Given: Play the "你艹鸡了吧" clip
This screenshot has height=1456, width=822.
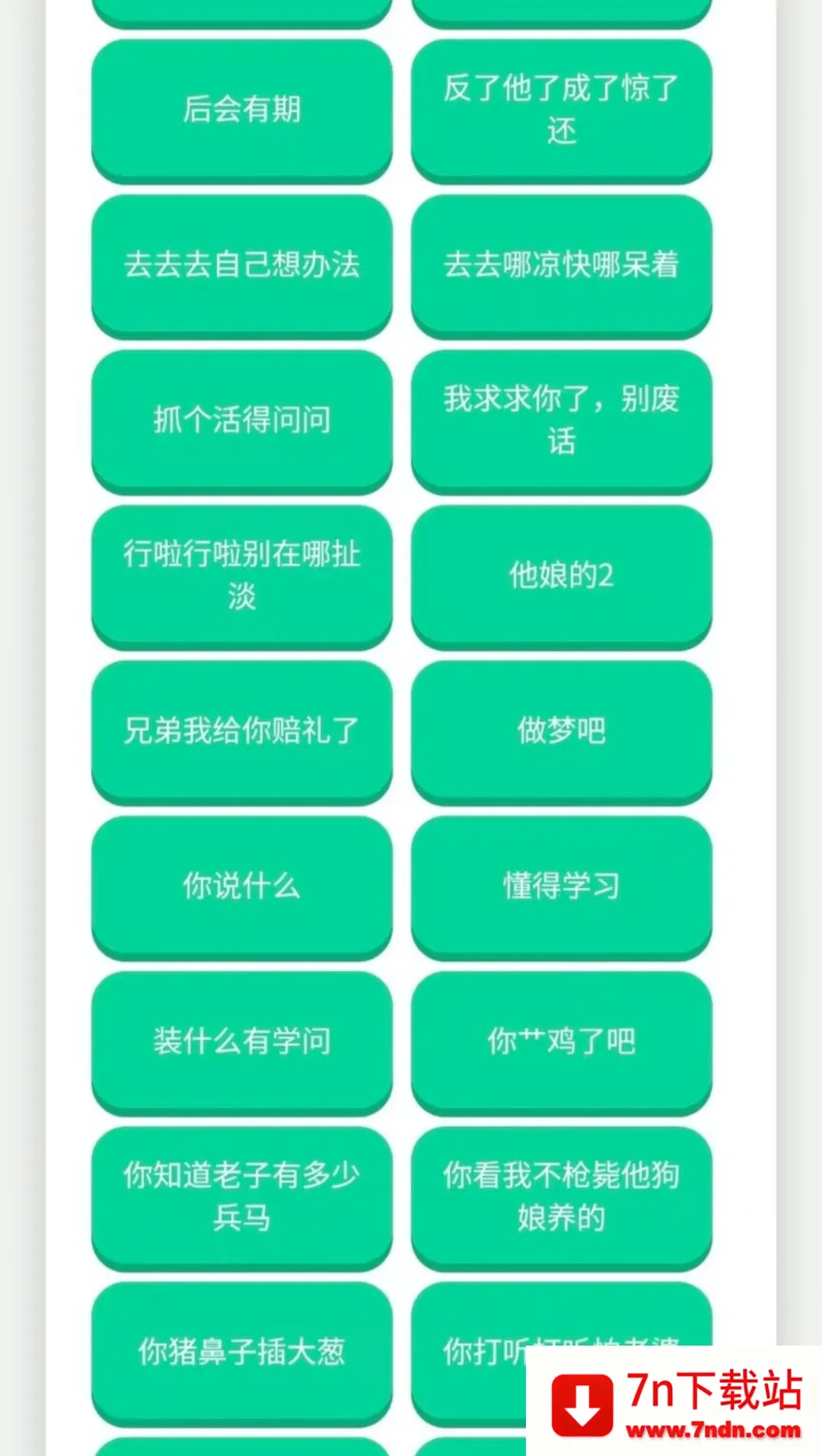Looking at the screenshot, I should [561, 1042].
